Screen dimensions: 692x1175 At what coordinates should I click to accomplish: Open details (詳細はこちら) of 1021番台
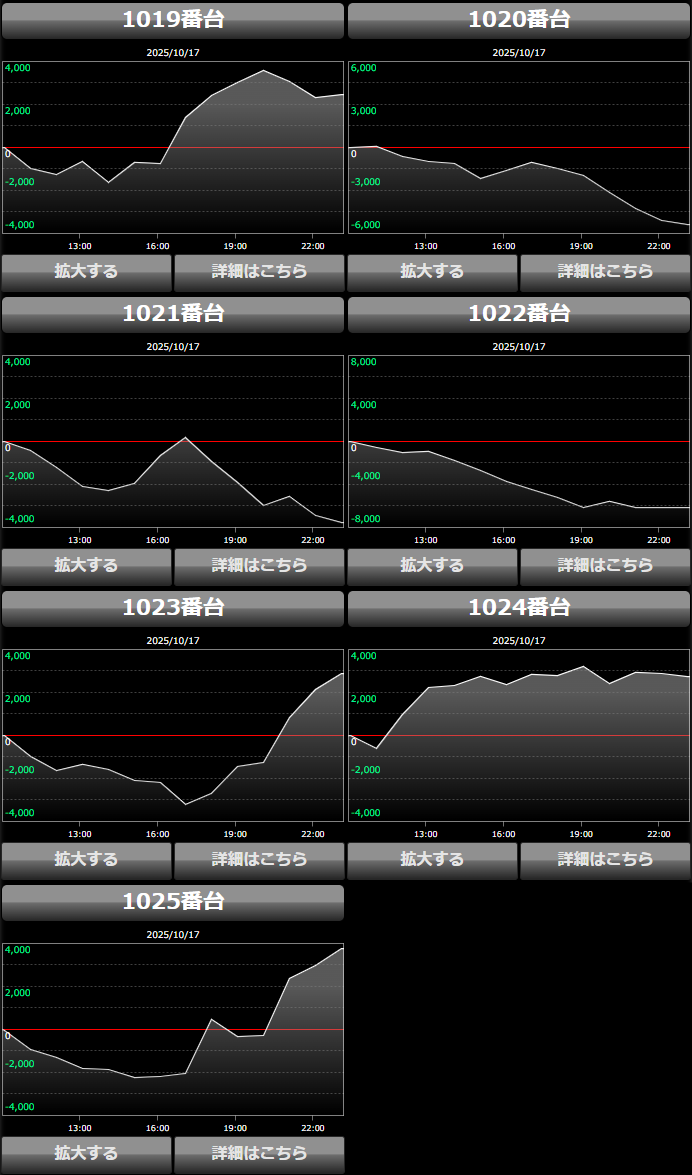click(x=259, y=565)
